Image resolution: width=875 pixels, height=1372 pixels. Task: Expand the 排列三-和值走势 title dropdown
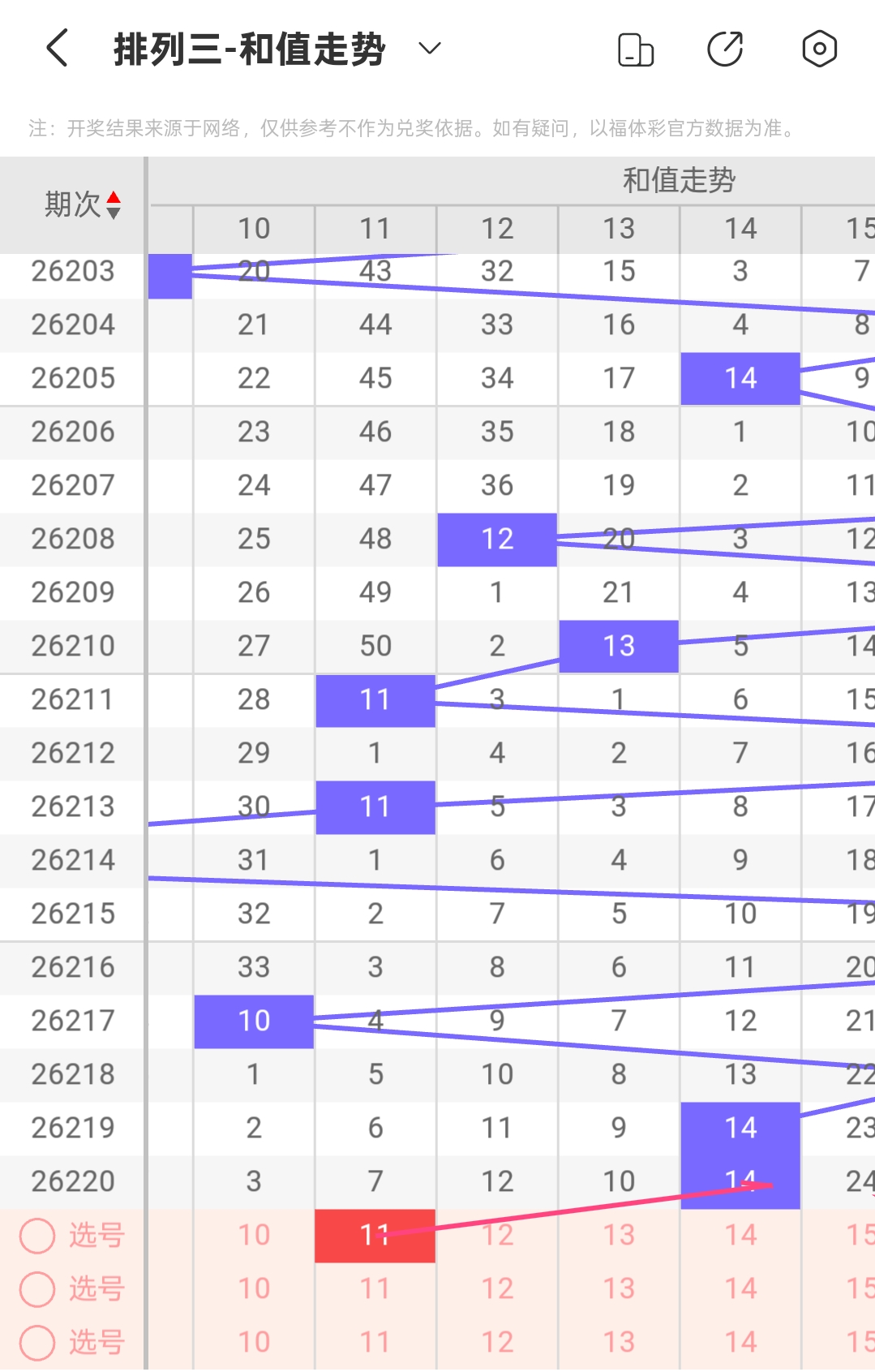pyautogui.click(x=429, y=49)
